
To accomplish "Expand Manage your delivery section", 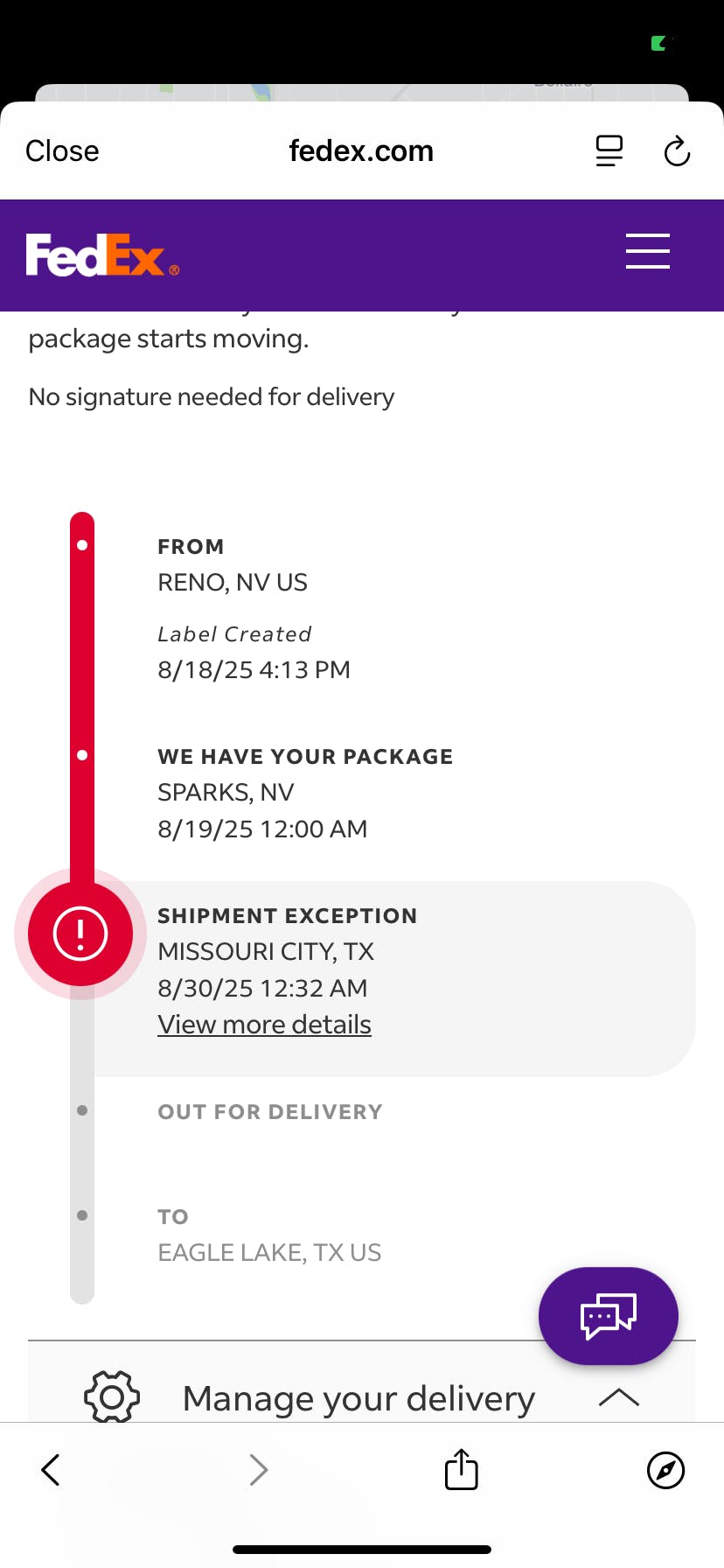I will 362,1397.
